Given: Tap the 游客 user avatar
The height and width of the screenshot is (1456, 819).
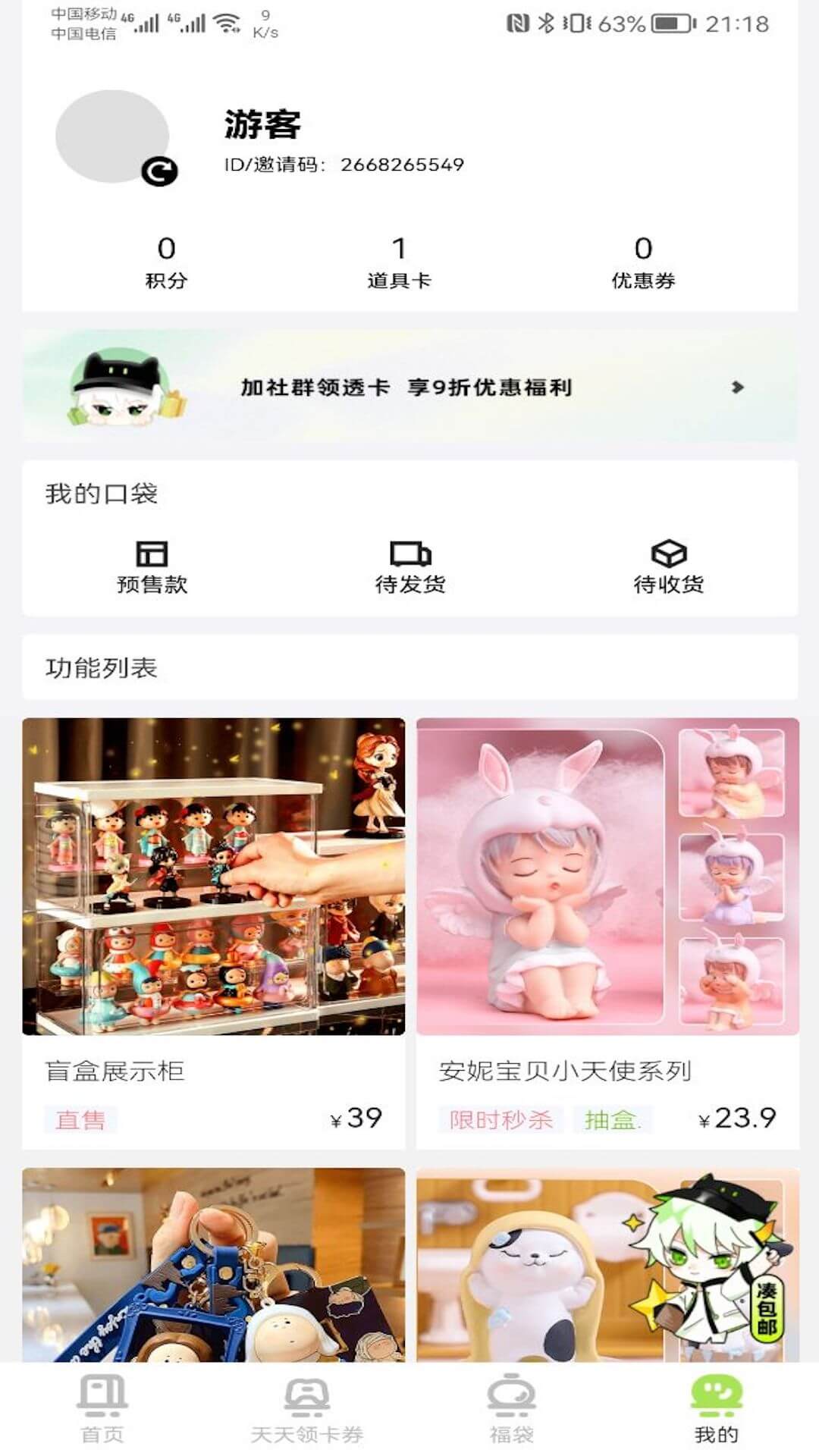Looking at the screenshot, I should pyautogui.click(x=112, y=136).
